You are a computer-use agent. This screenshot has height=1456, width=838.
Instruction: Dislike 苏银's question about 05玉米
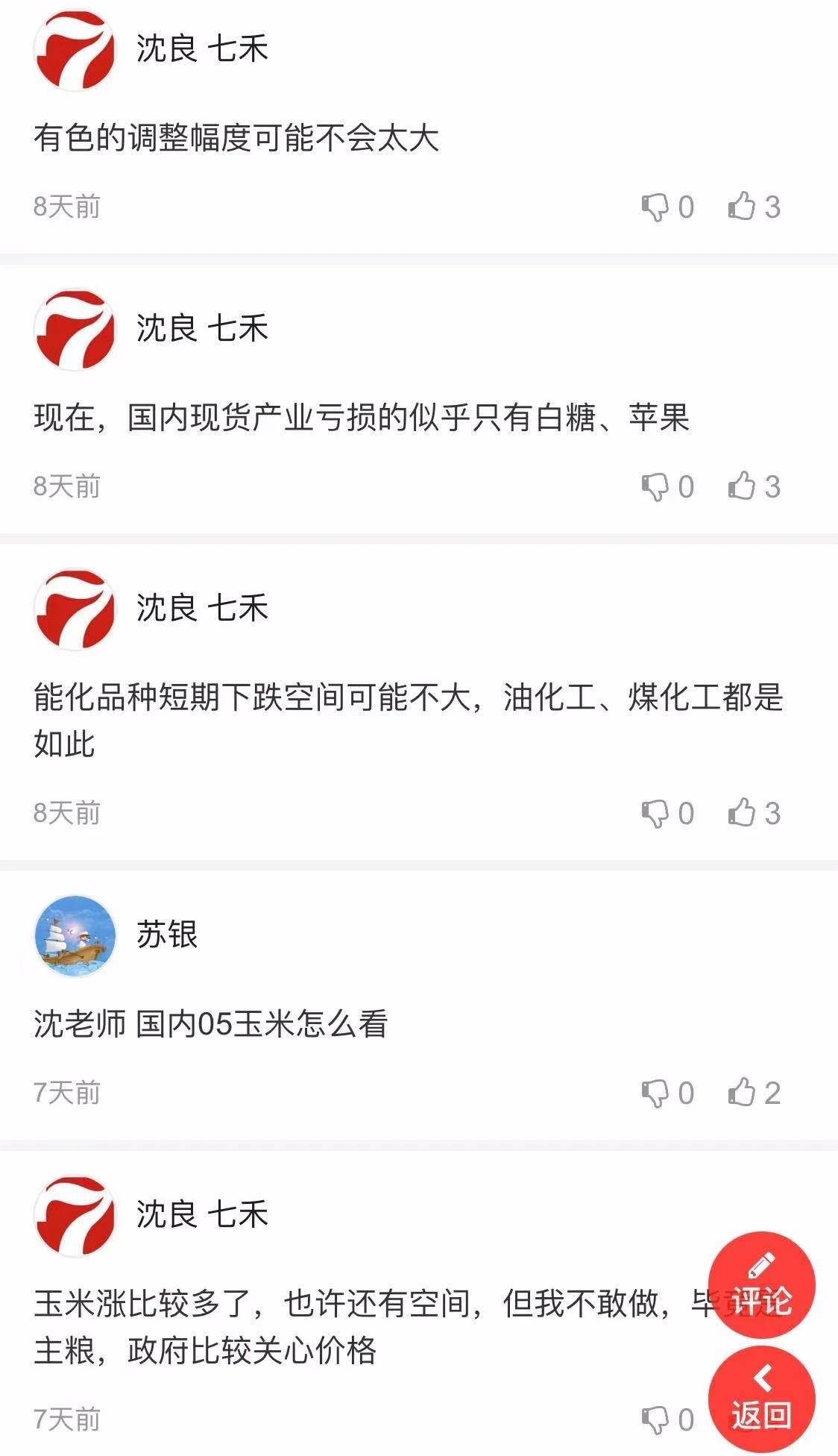click(x=655, y=1093)
